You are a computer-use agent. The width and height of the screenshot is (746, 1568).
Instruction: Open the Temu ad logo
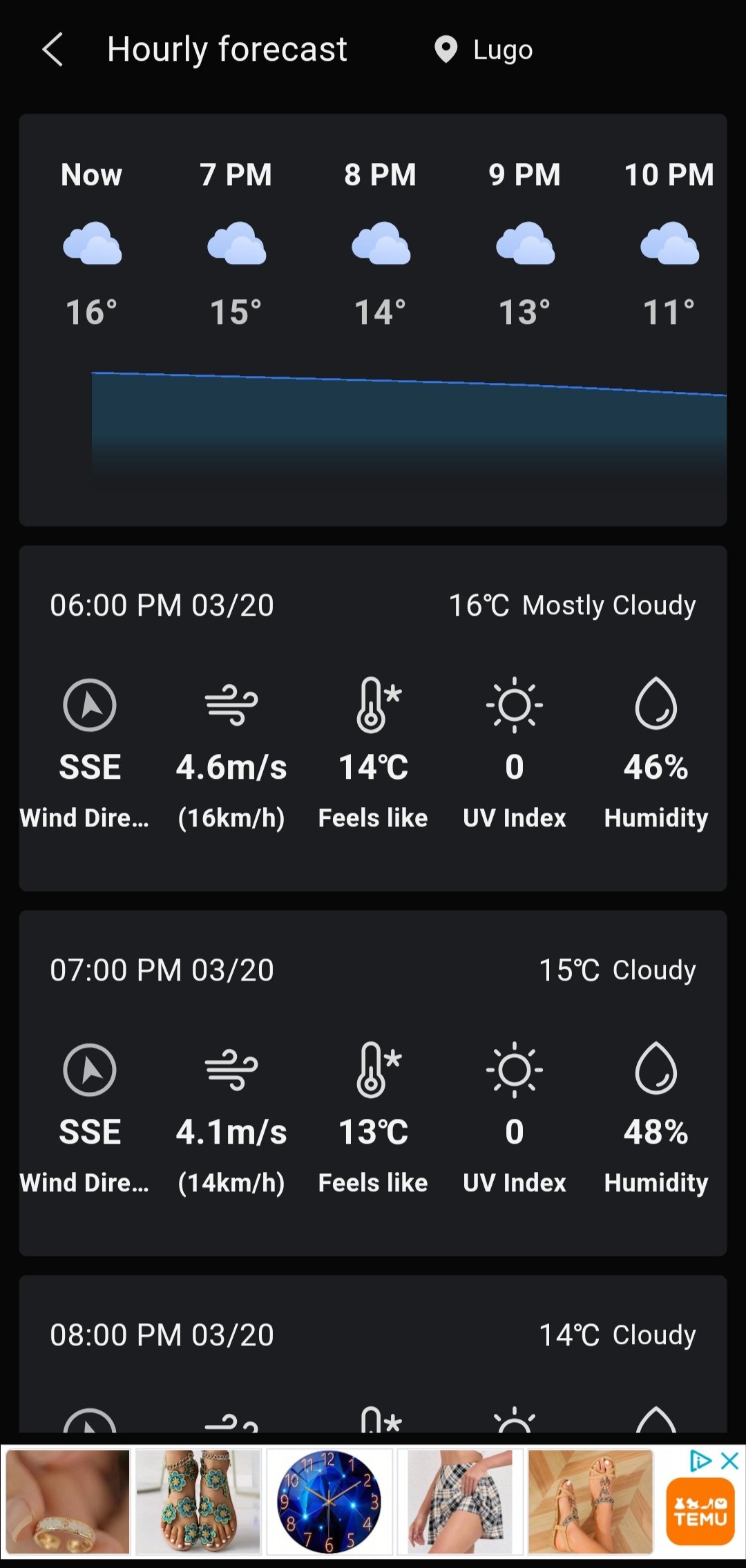click(700, 1511)
